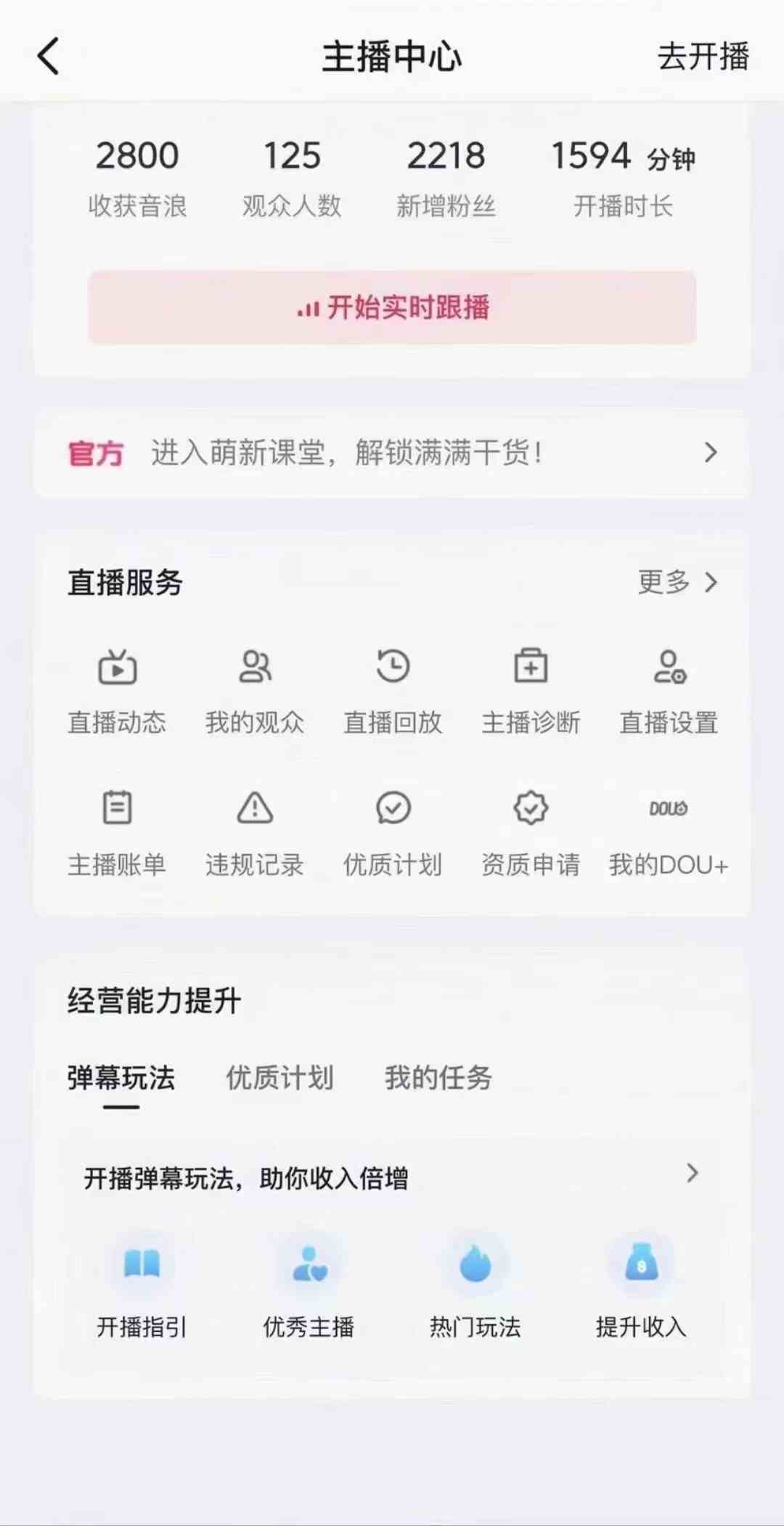Open 主播账单 (anchor bill)
This screenshot has height=1526, width=784.
coord(116,832)
